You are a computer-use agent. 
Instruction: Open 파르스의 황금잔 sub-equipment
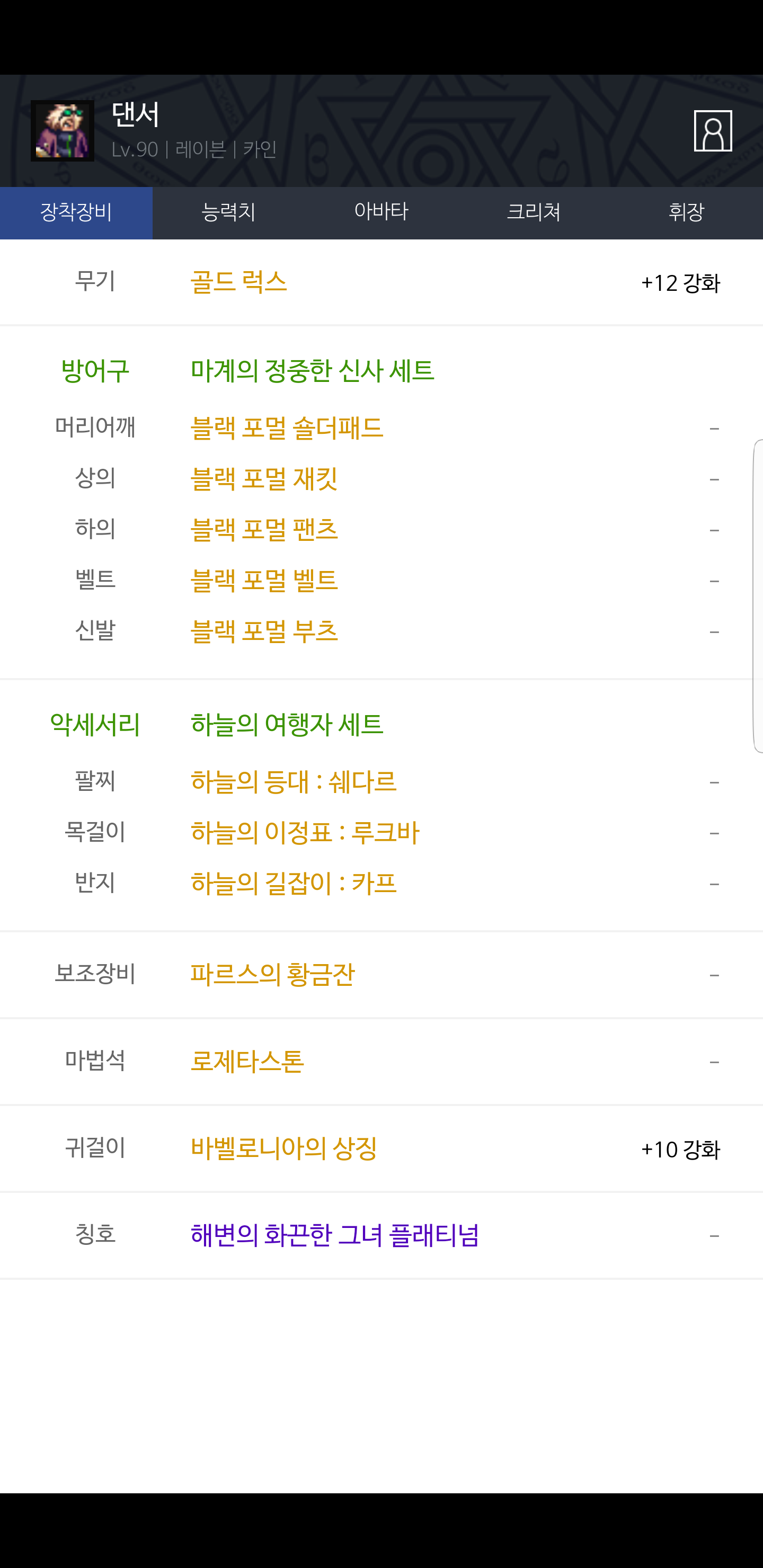click(272, 975)
